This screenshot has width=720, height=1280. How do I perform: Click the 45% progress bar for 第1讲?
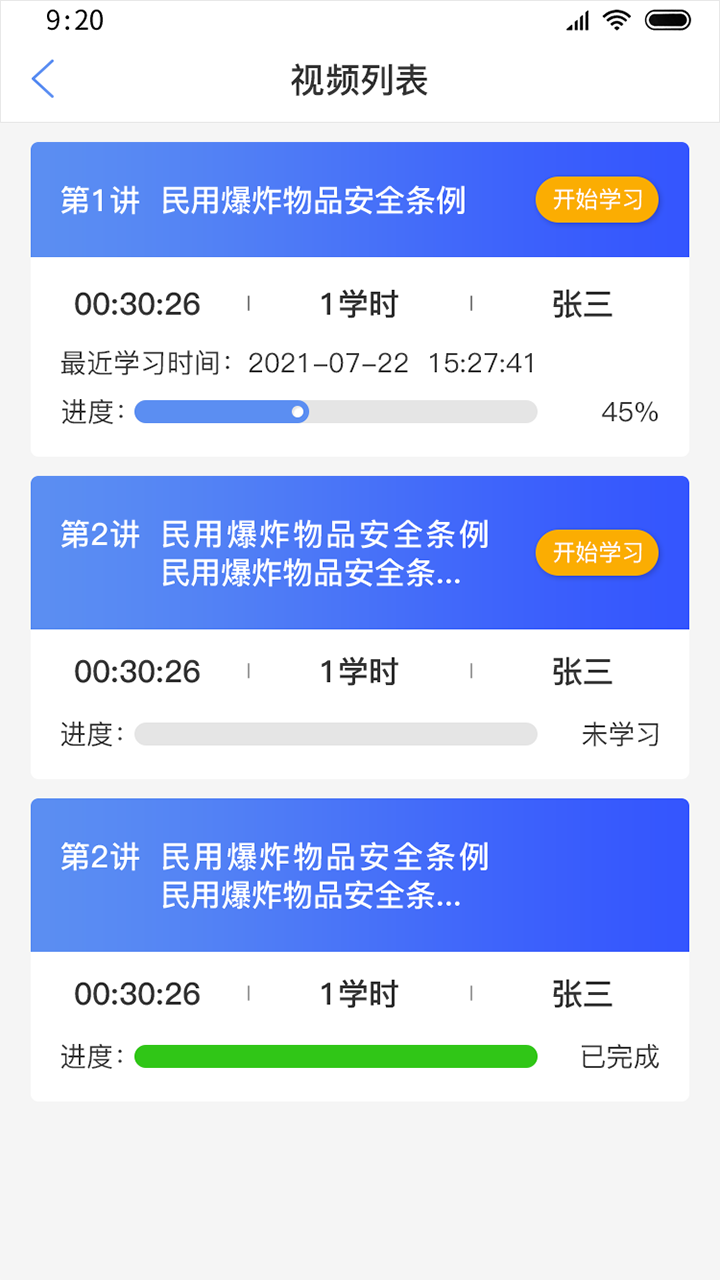tap(336, 411)
